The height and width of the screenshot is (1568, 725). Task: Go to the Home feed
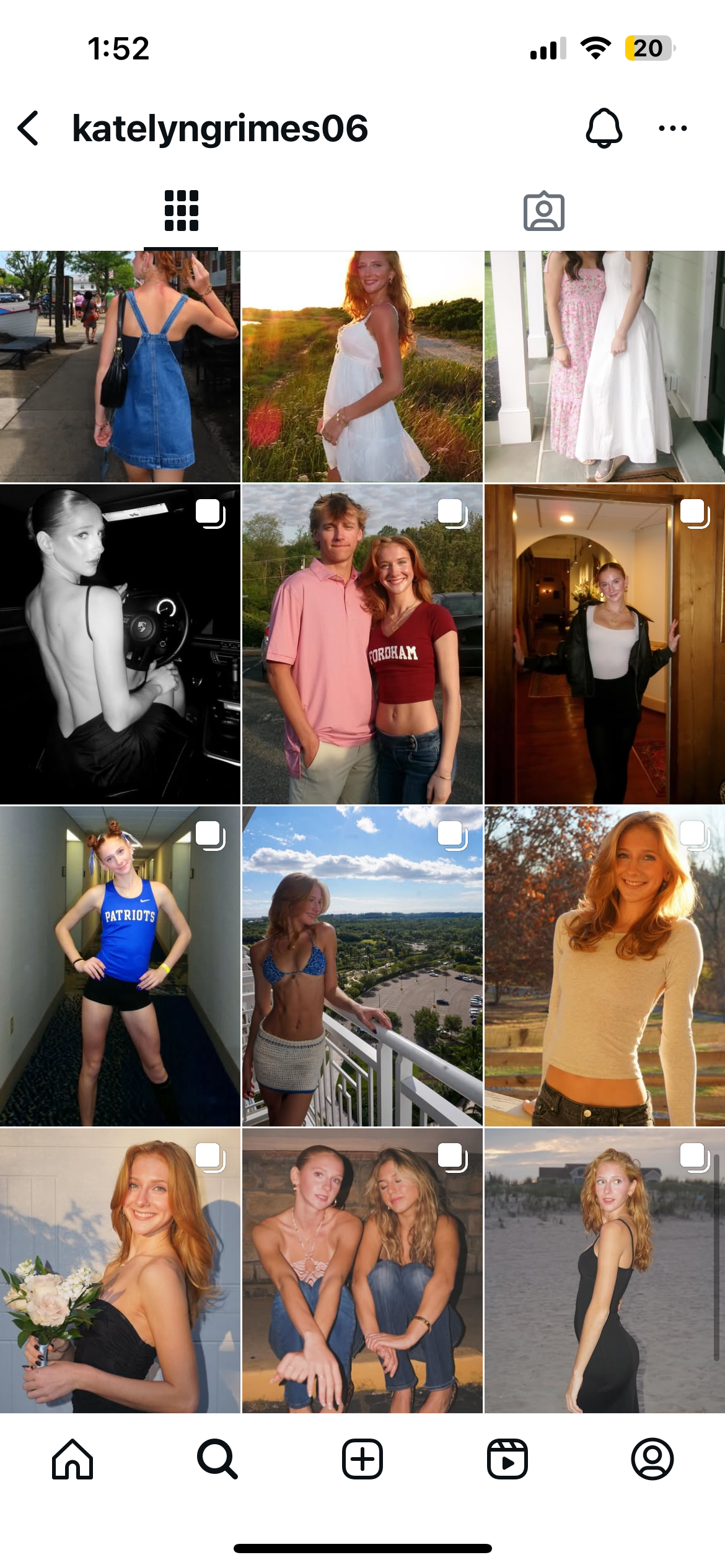72,1459
